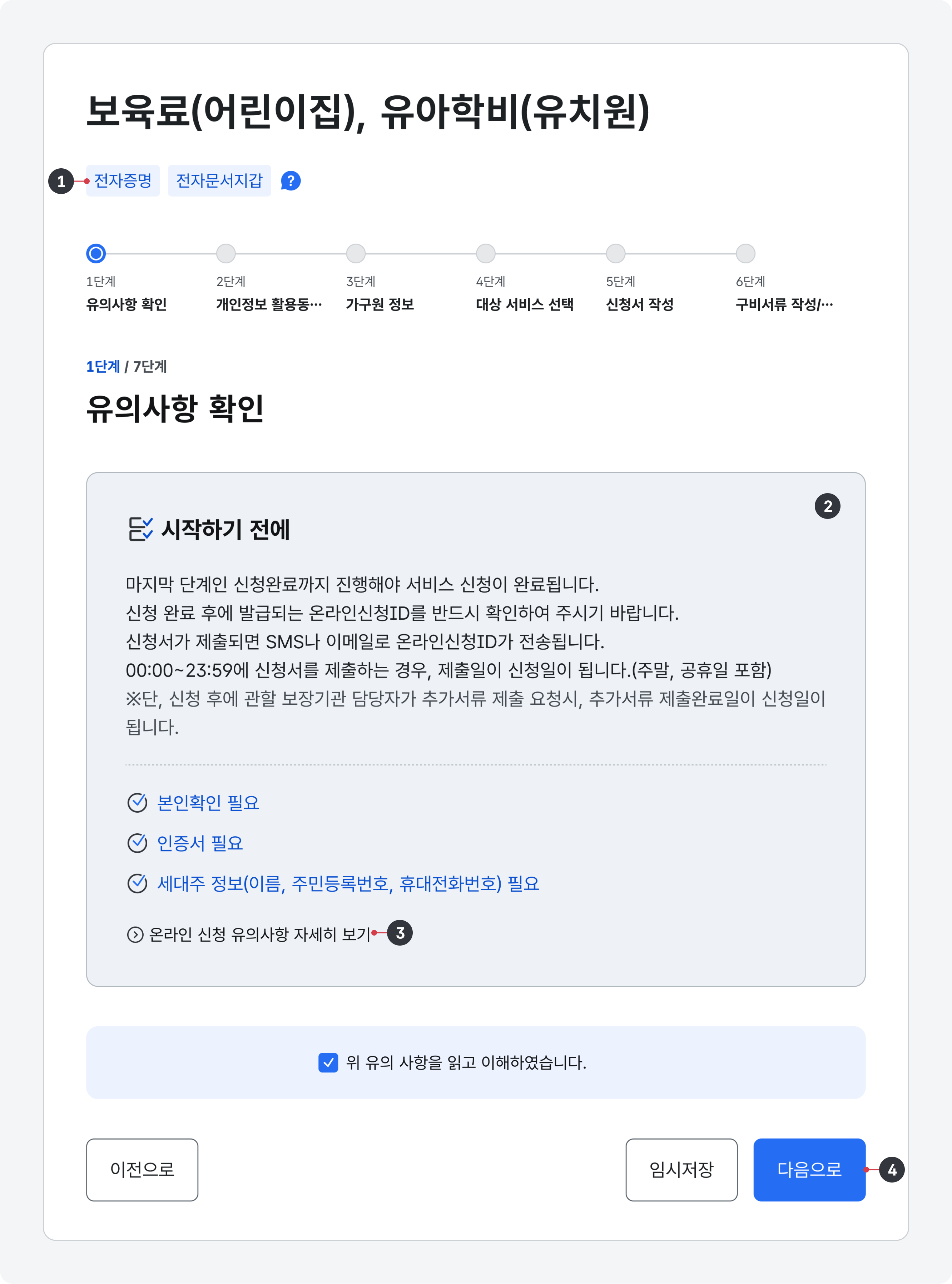The image size is (952, 1284).
Task: Click the 4단계 progress circle indicator
Action: 486,253
